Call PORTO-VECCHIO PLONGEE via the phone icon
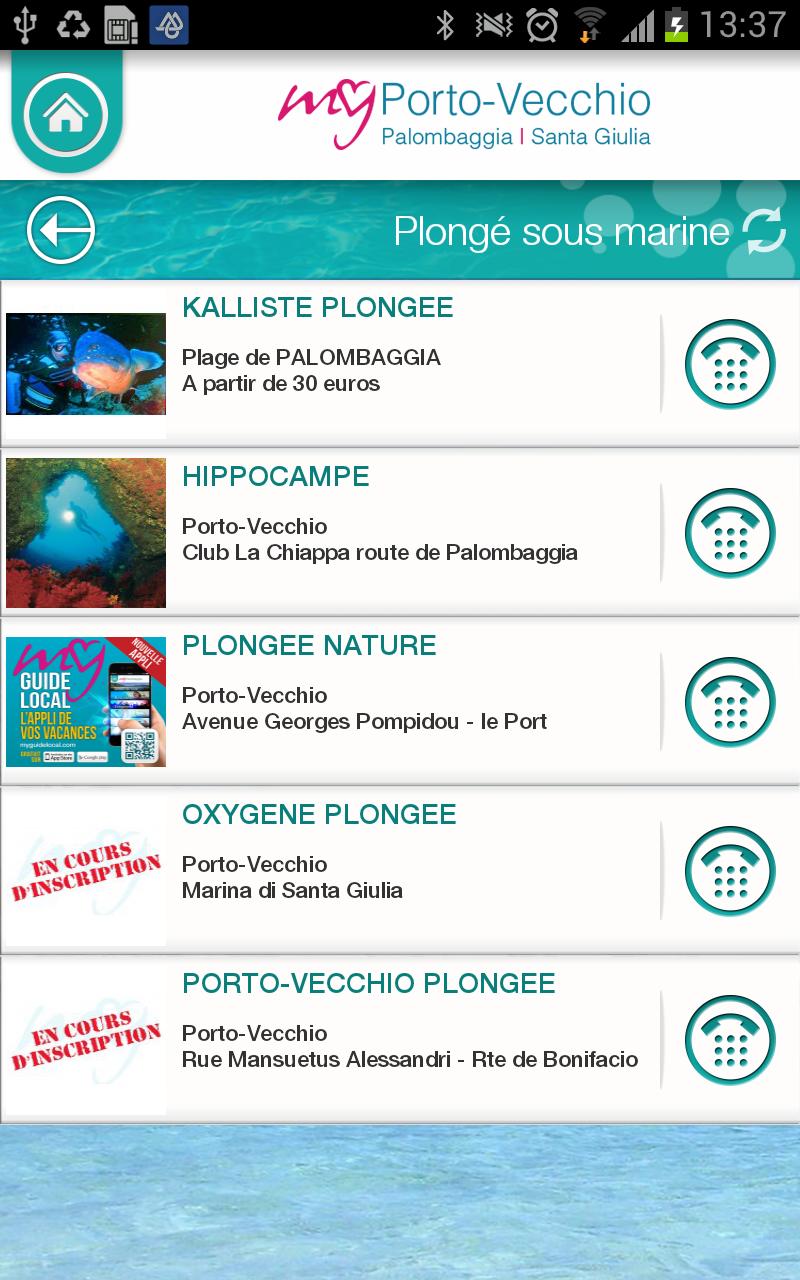 tap(729, 1040)
